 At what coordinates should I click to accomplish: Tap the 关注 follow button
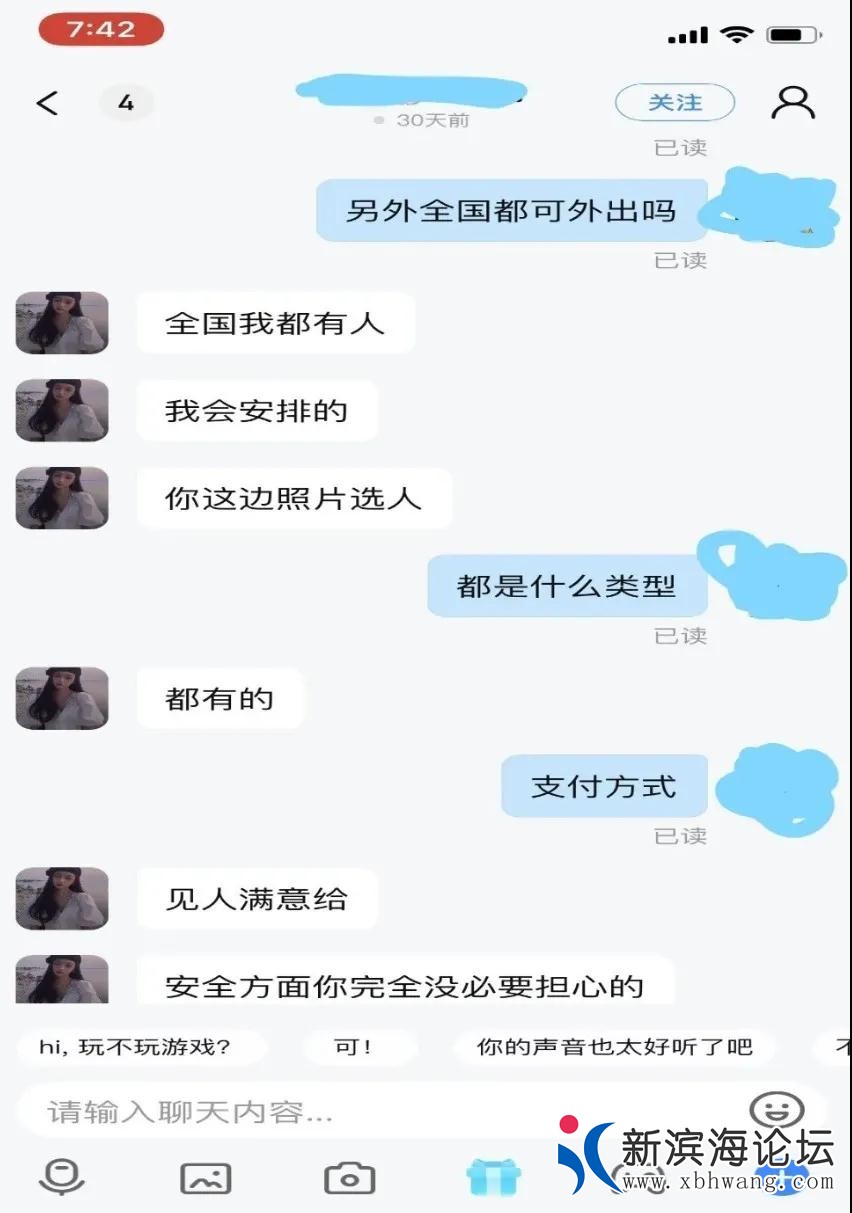coord(674,102)
